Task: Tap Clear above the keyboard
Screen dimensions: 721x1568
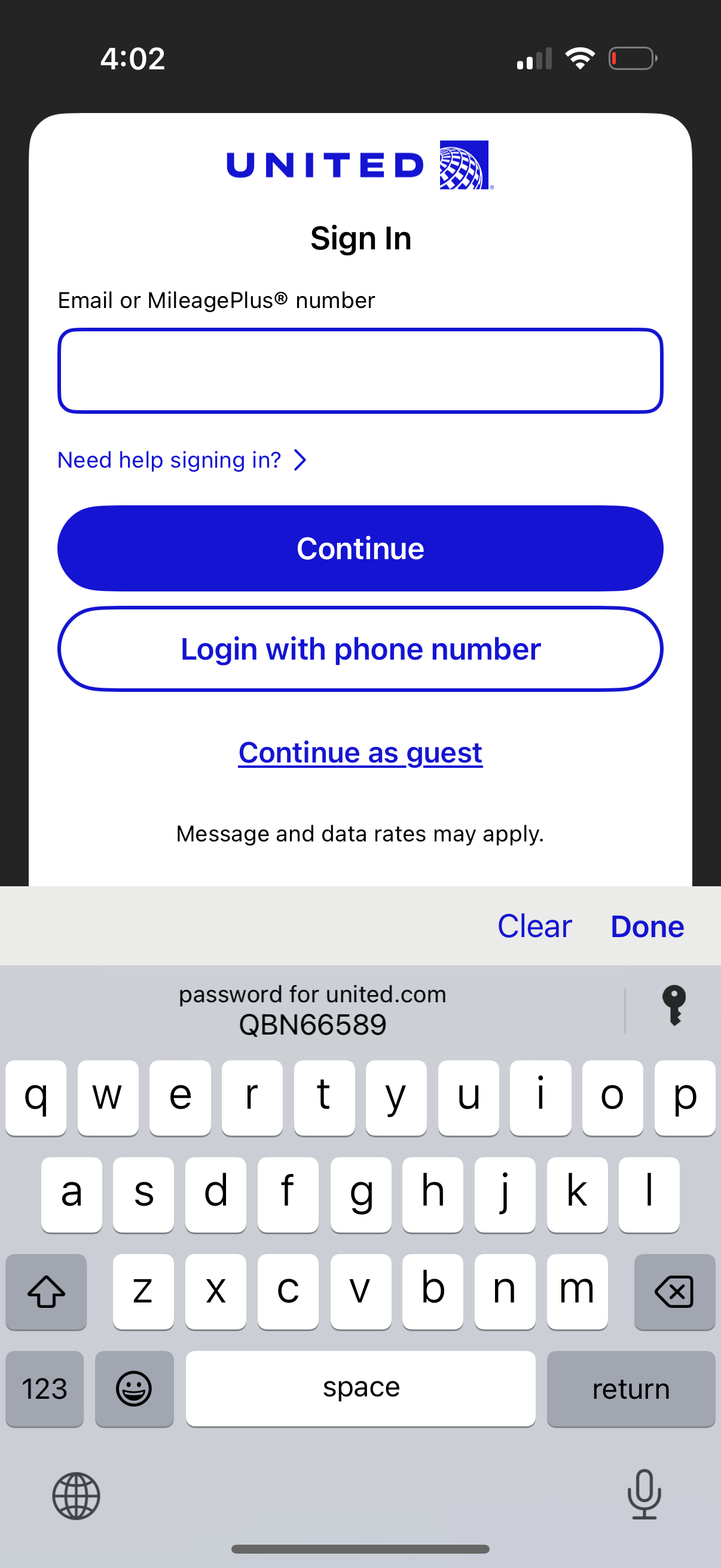Action: [534, 926]
